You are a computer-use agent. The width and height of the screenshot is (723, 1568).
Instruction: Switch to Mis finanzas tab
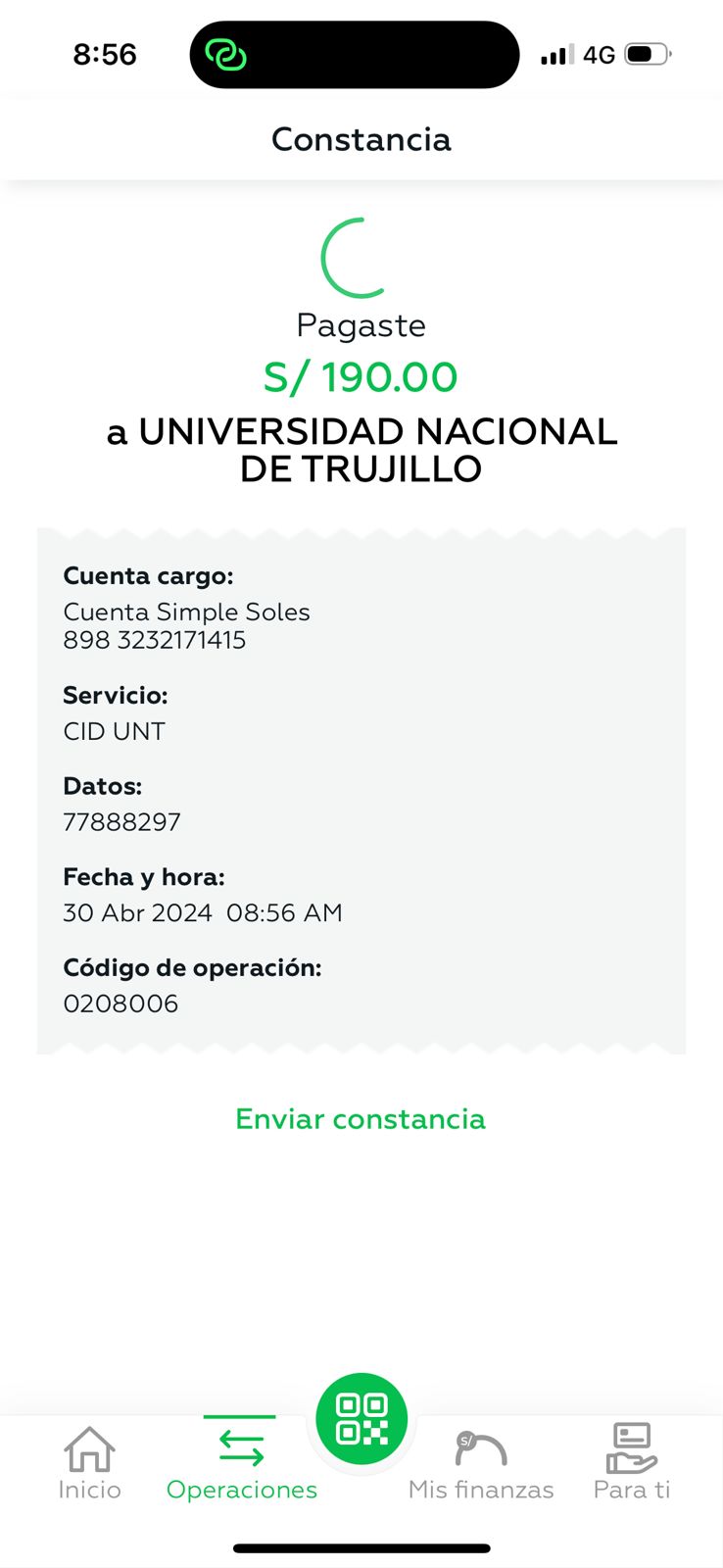(x=481, y=1464)
